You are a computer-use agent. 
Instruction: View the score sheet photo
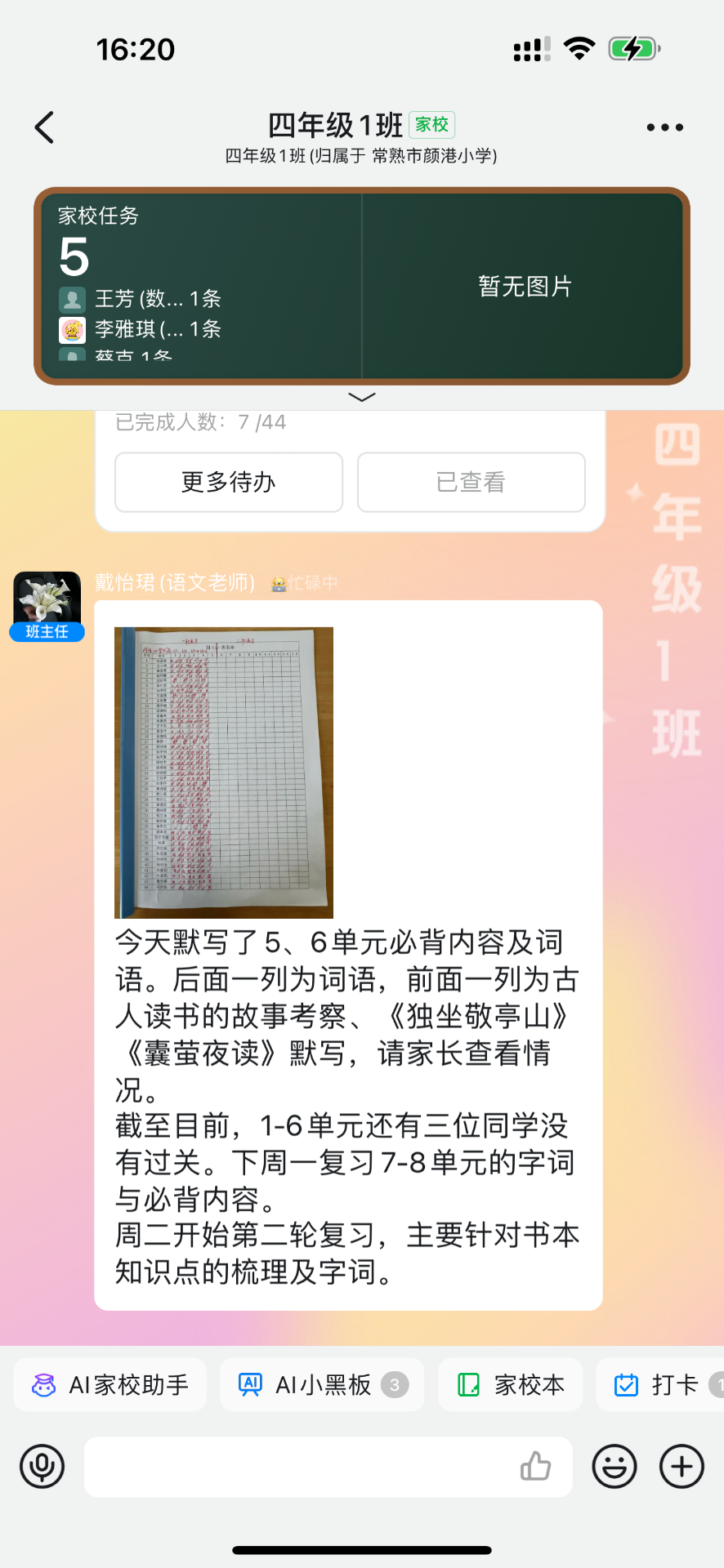point(224,773)
